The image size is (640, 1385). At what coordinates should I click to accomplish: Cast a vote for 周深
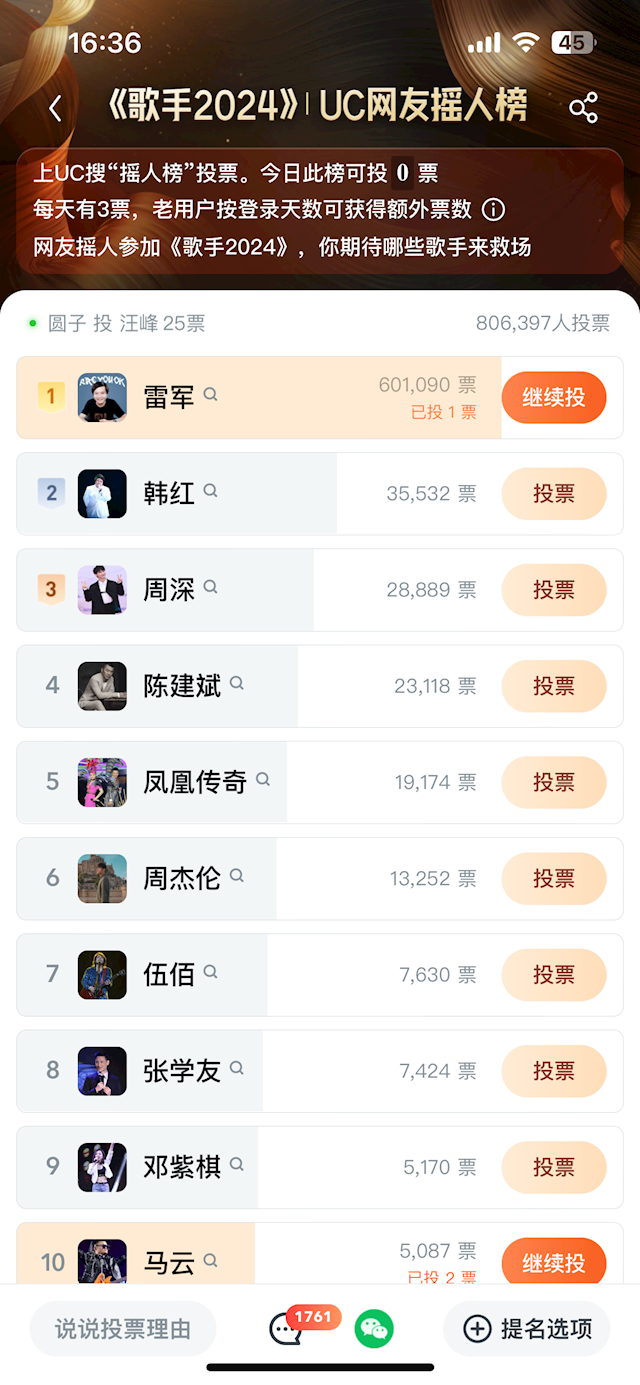click(x=553, y=590)
